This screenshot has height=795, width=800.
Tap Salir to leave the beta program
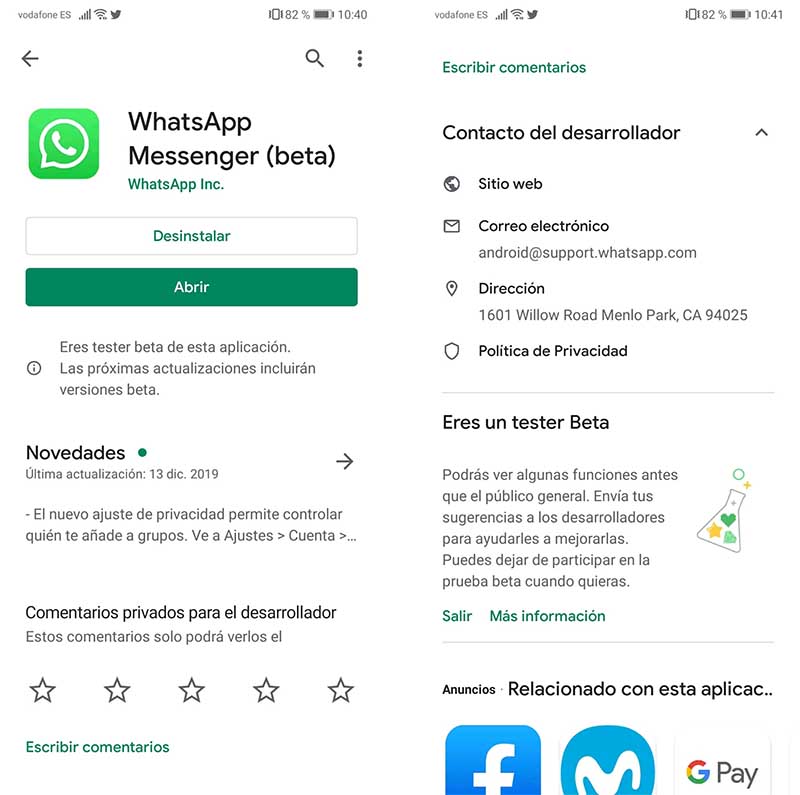[457, 616]
